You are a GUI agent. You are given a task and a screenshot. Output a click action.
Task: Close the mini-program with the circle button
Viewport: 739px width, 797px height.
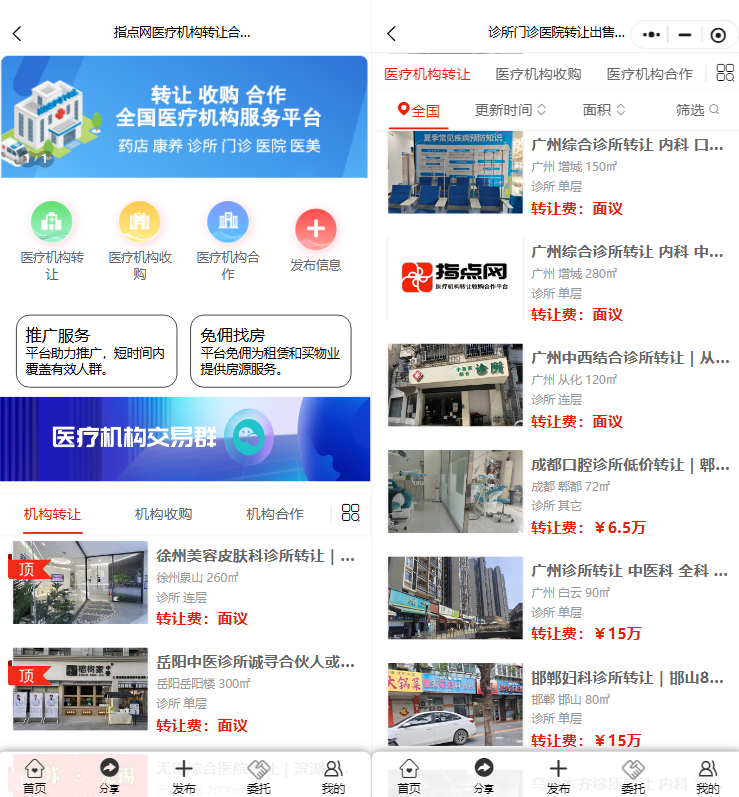click(717, 34)
